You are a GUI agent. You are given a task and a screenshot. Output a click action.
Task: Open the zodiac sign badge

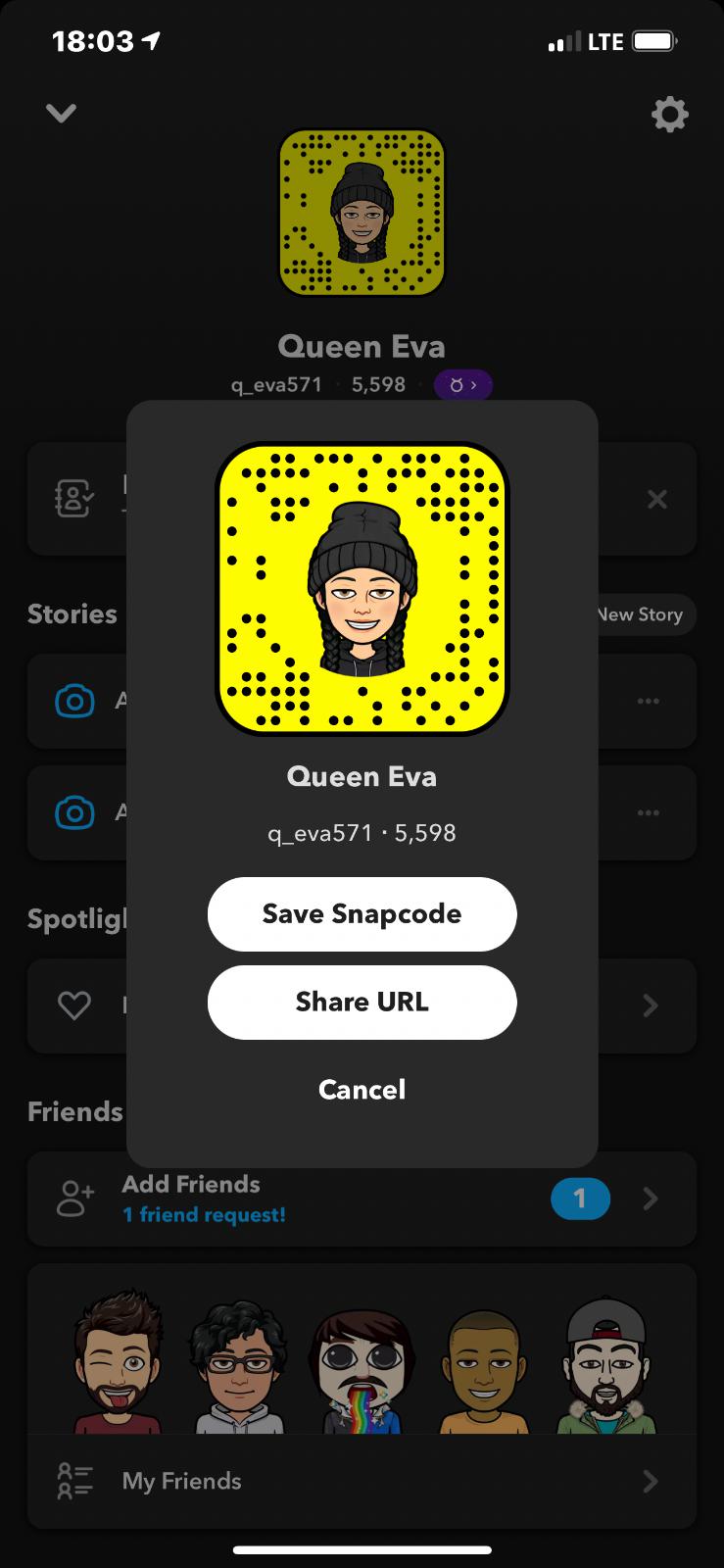coord(462,385)
